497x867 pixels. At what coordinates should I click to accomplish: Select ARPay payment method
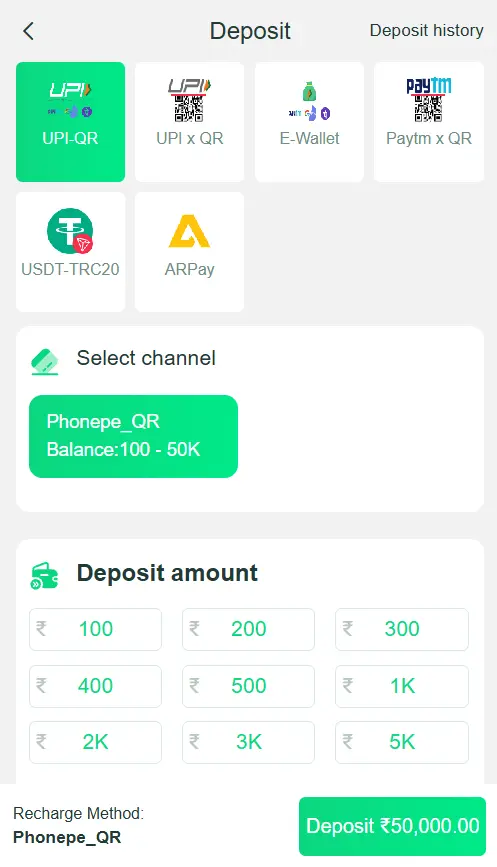pos(190,252)
